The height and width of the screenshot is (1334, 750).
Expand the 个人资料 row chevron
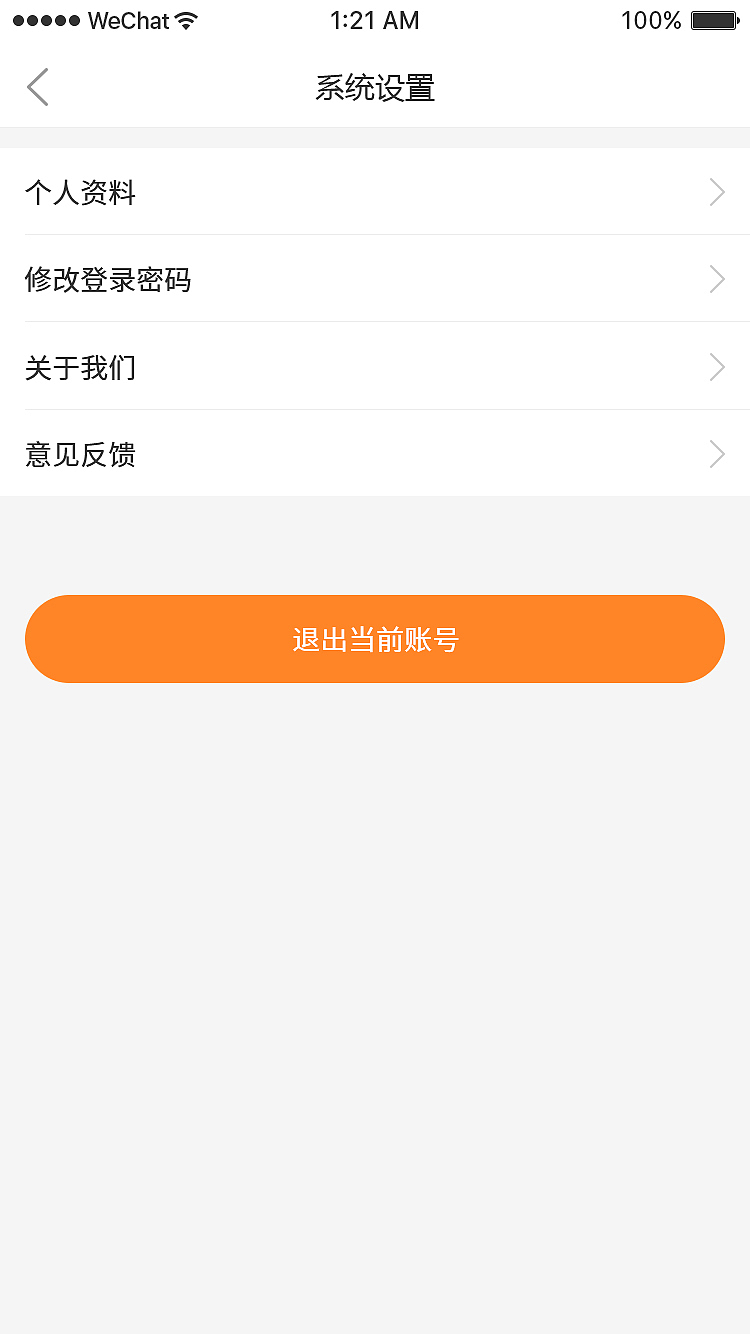716,192
